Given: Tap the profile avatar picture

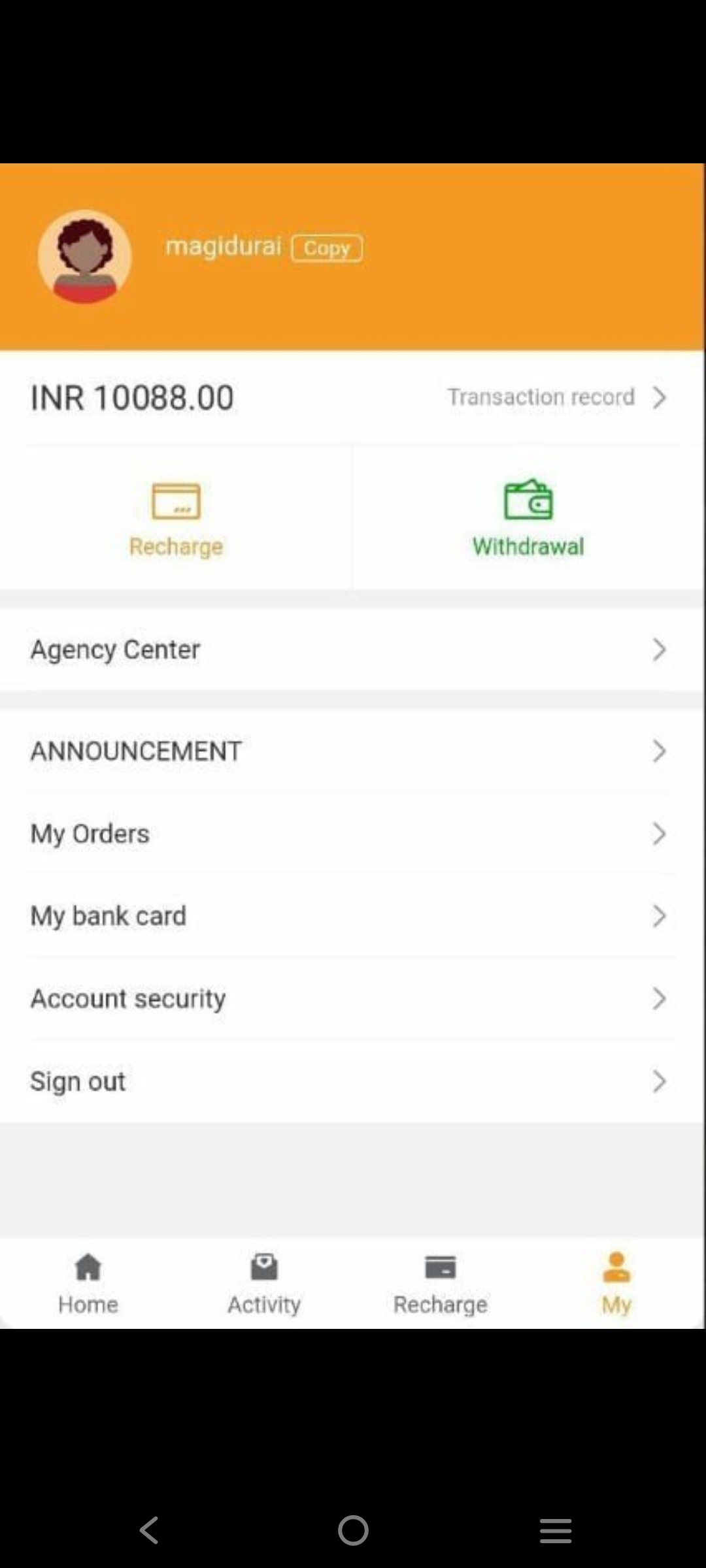Looking at the screenshot, I should tap(85, 257).
